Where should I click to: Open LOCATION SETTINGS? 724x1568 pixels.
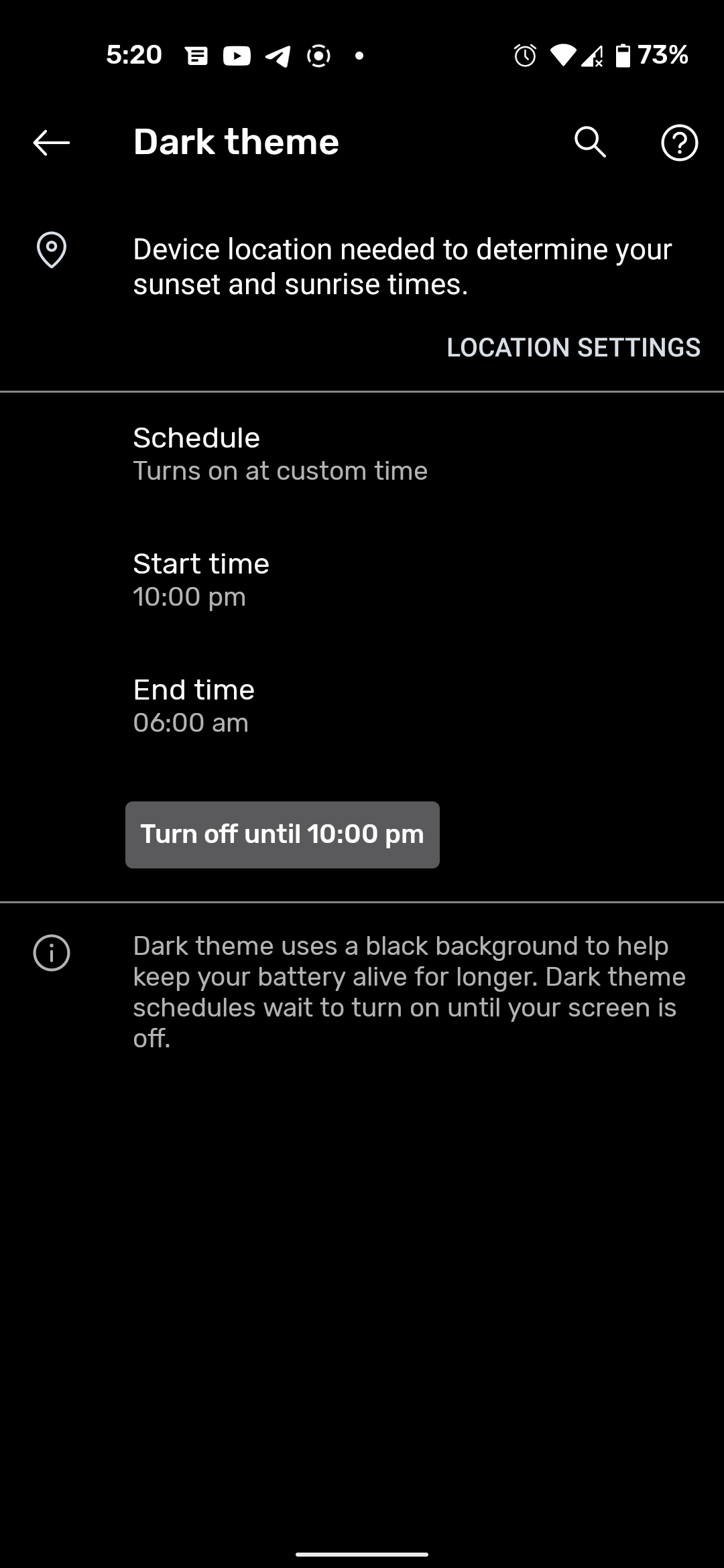click(573, 348)
